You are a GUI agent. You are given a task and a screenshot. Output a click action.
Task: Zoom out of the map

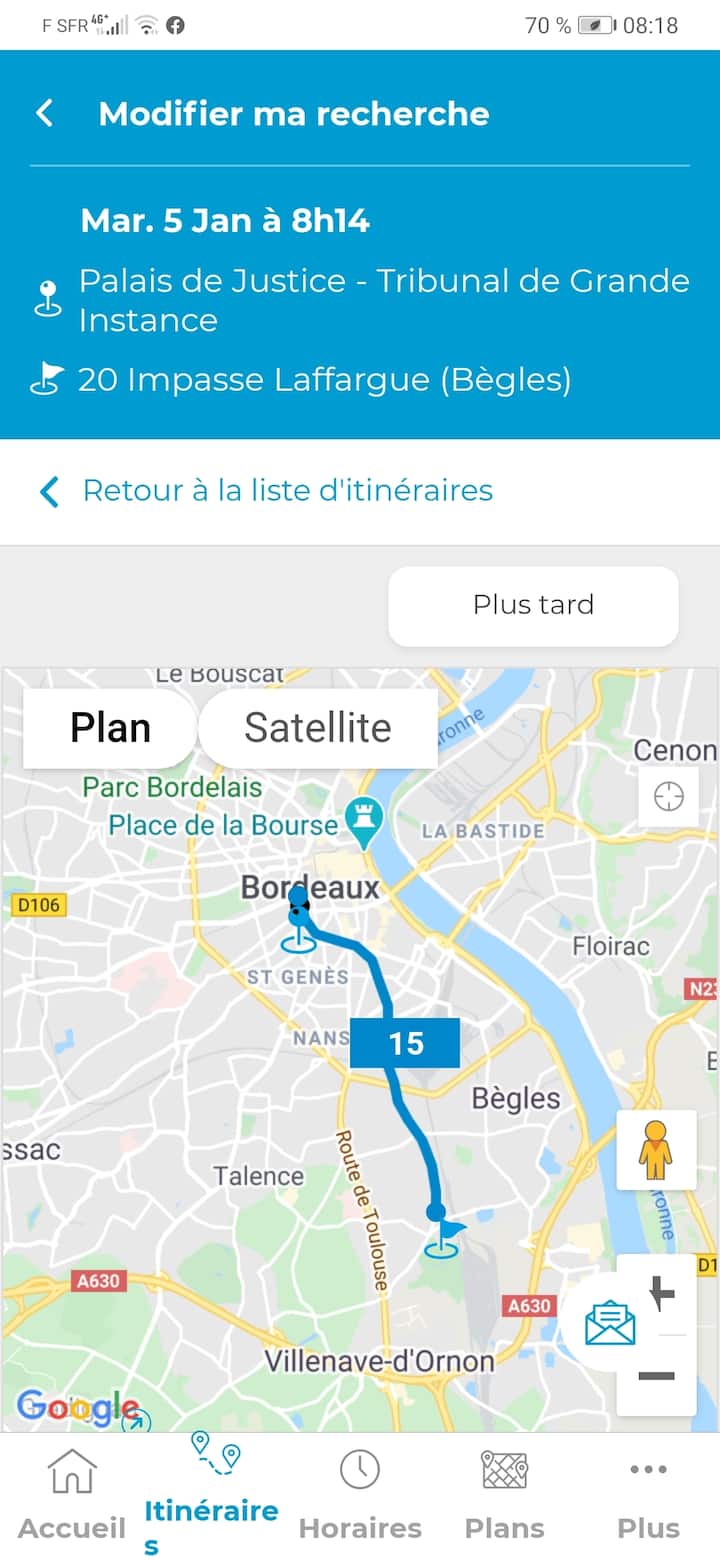point(657,1376)
